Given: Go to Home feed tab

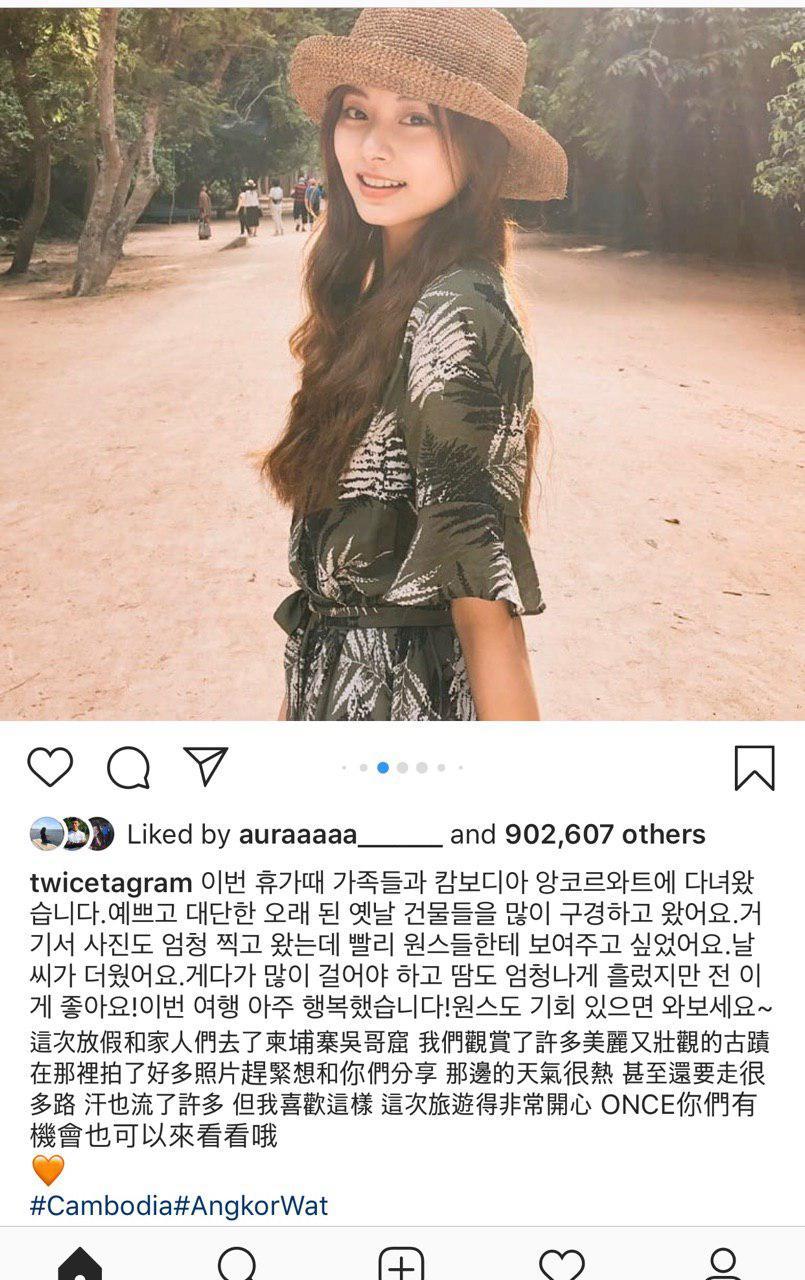Looking at the screenshot, I should (80, 1264).
